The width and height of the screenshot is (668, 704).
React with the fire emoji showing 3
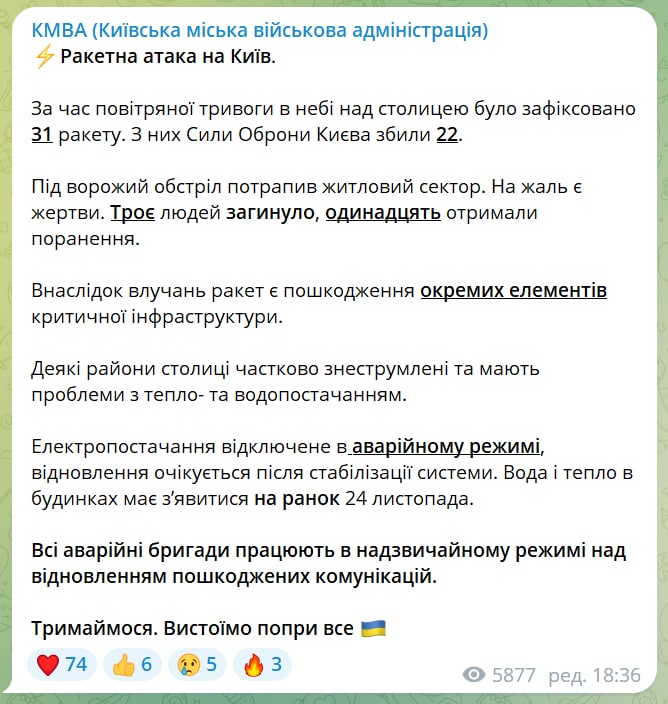(262, 664)
